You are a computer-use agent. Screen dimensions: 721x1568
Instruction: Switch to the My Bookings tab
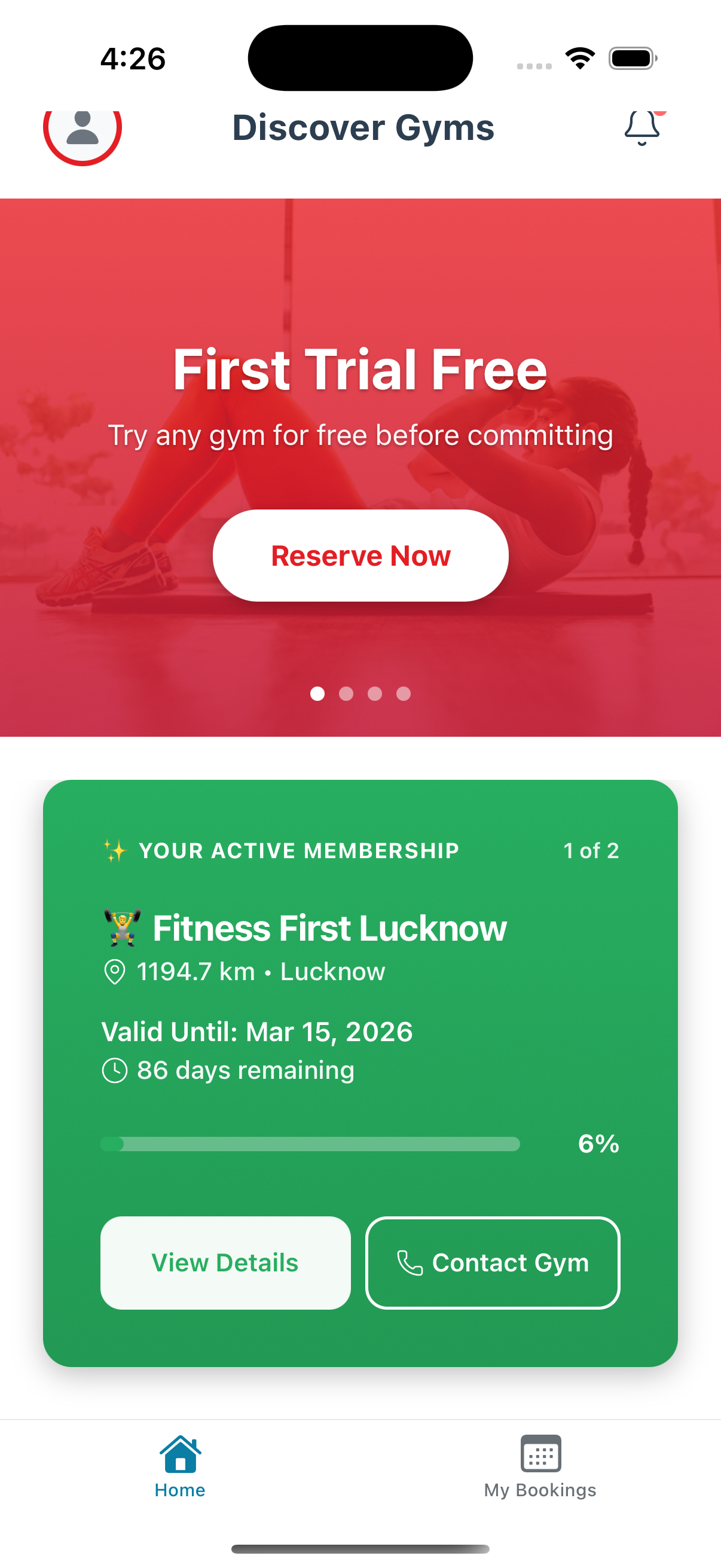(x=540, y=1466)
